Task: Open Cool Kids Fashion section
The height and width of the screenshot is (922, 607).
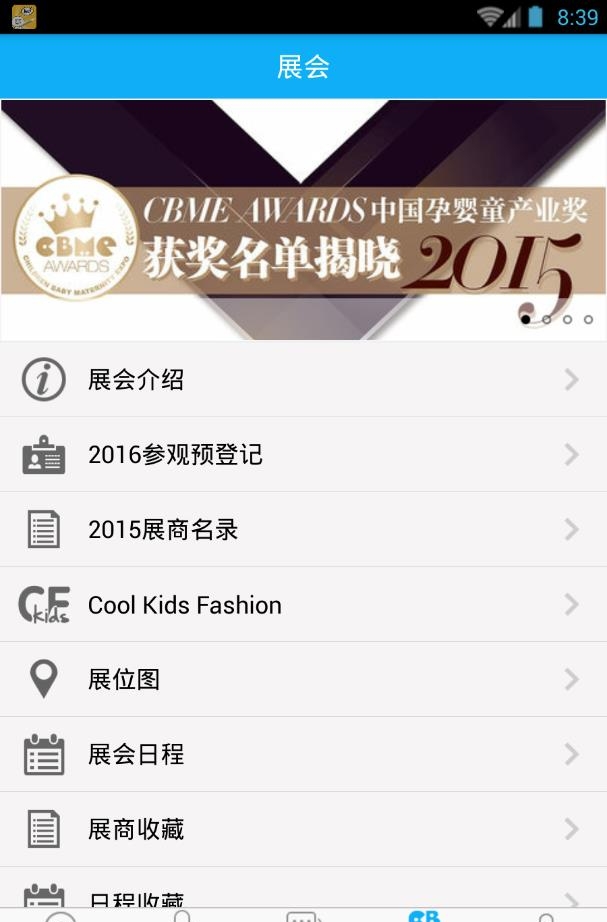Action: point(303,605)
